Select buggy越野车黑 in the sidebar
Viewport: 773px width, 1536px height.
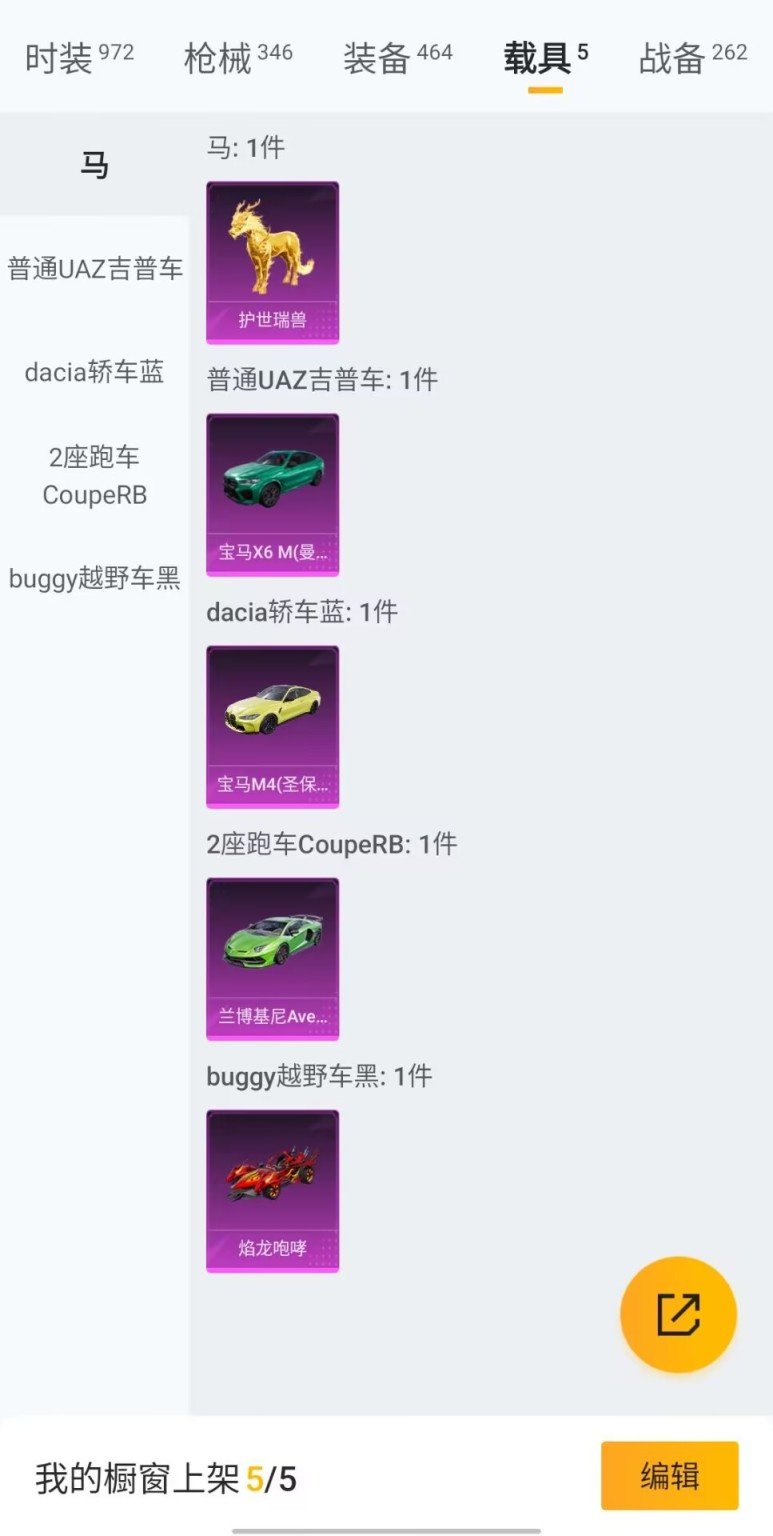click(x=95, y=578)
